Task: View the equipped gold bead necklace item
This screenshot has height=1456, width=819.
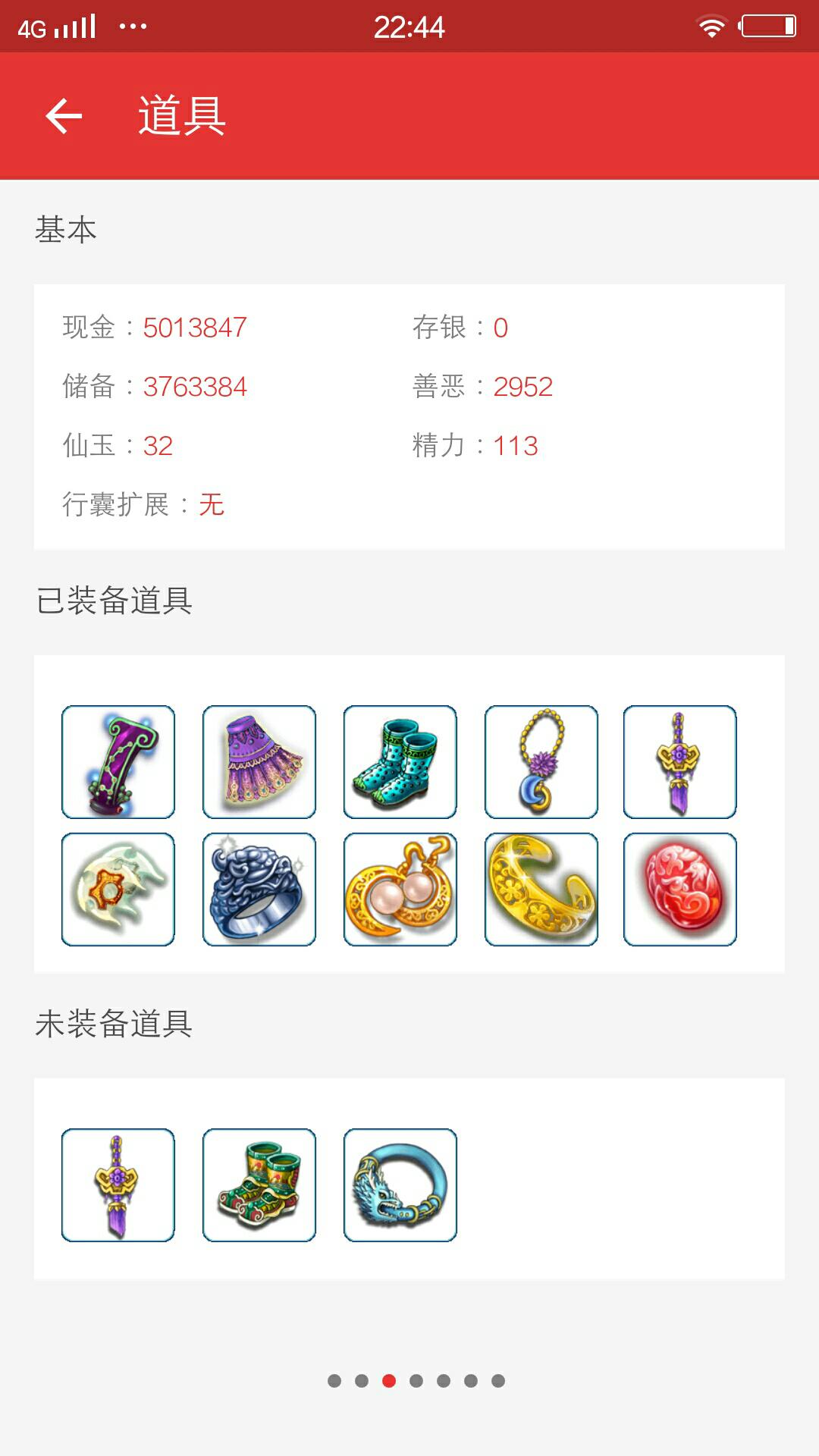Action: click(541, 762)
